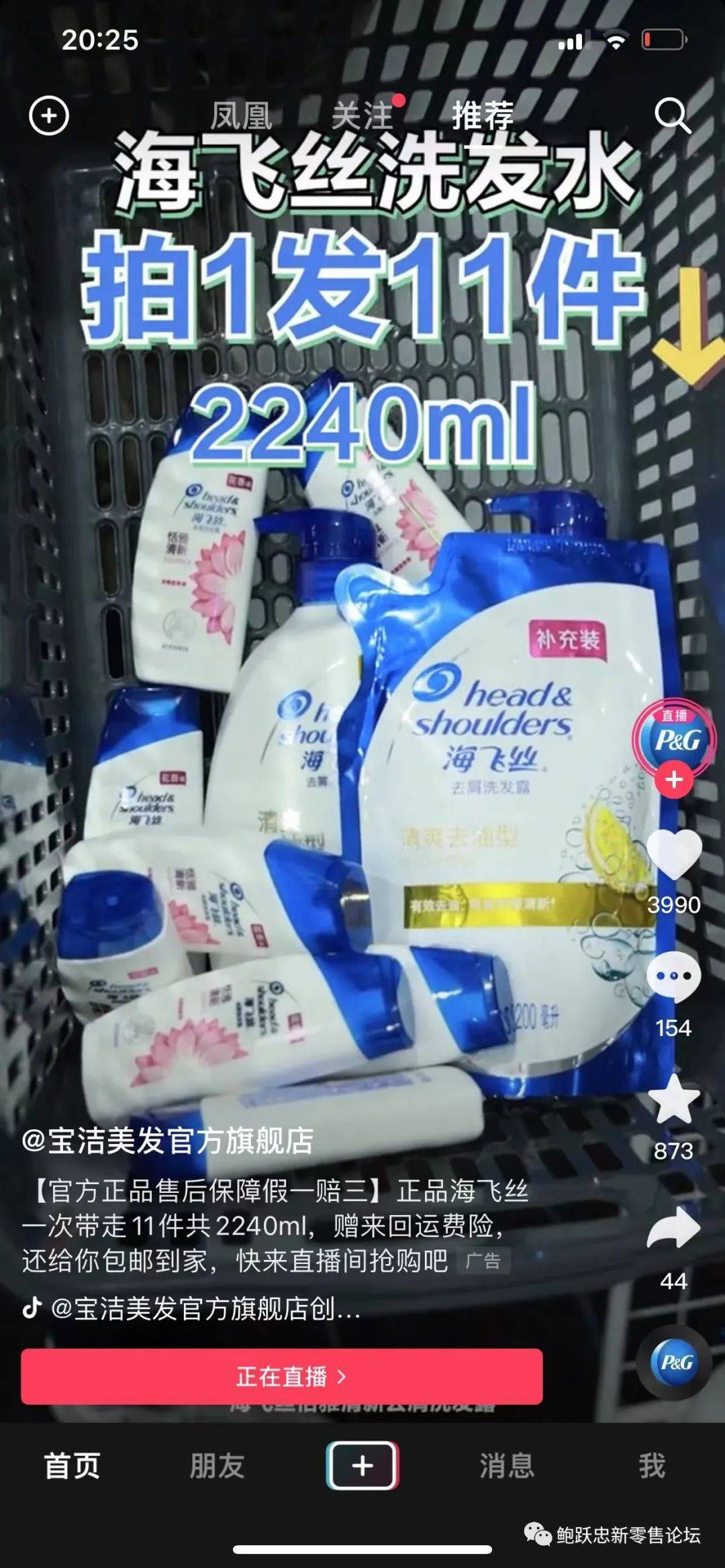Open the comments bubble

tap(673, 976)
